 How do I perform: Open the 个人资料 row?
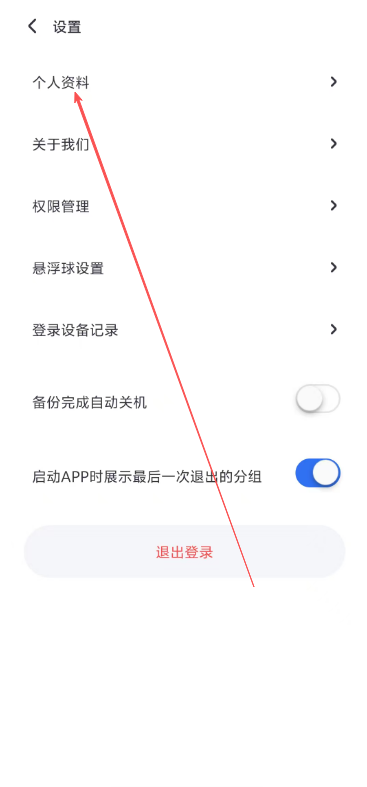pos(184,82)
